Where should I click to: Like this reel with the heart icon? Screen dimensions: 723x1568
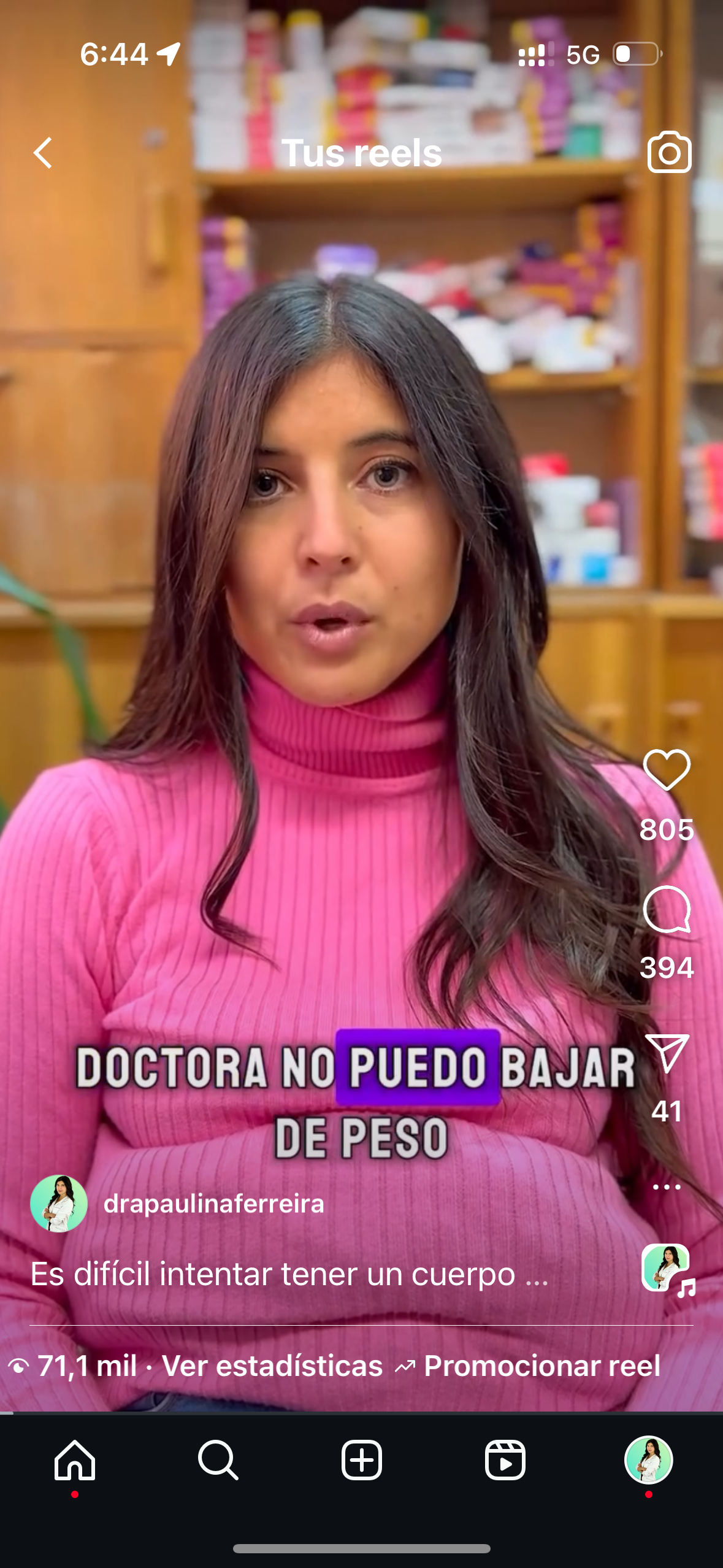click(x=667, y=770)
